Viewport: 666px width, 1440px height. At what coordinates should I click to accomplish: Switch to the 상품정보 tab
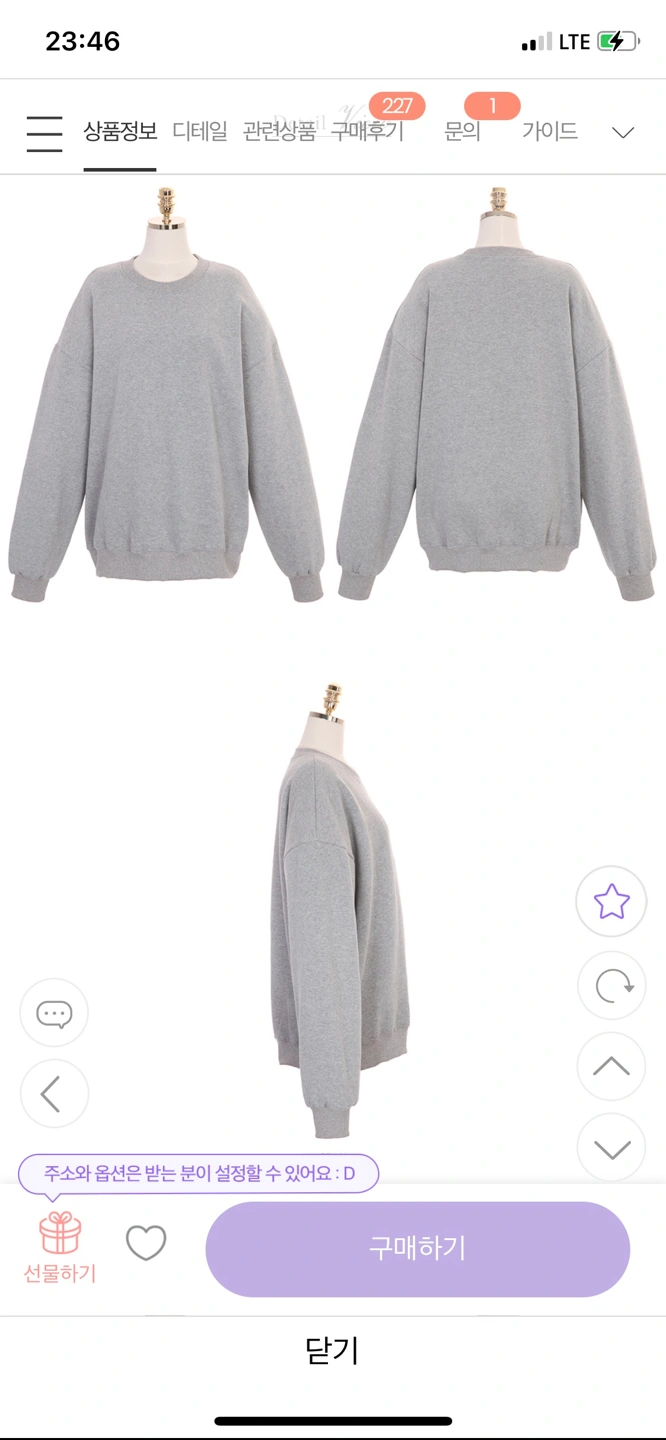pyautogui.click(x=120, y=131)
